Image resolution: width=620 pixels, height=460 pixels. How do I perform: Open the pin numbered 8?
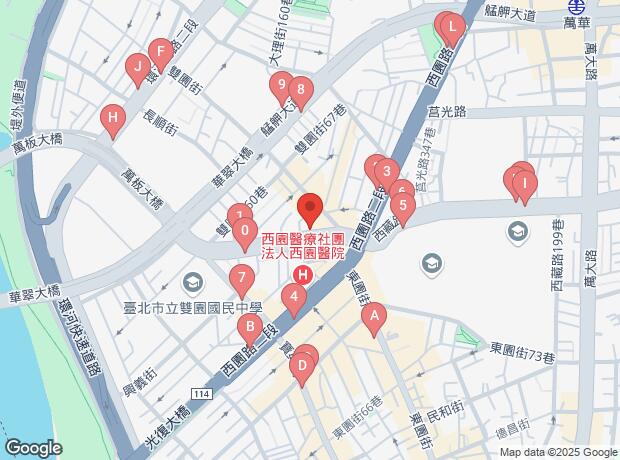pyautogui.click(x=298, y=91)
